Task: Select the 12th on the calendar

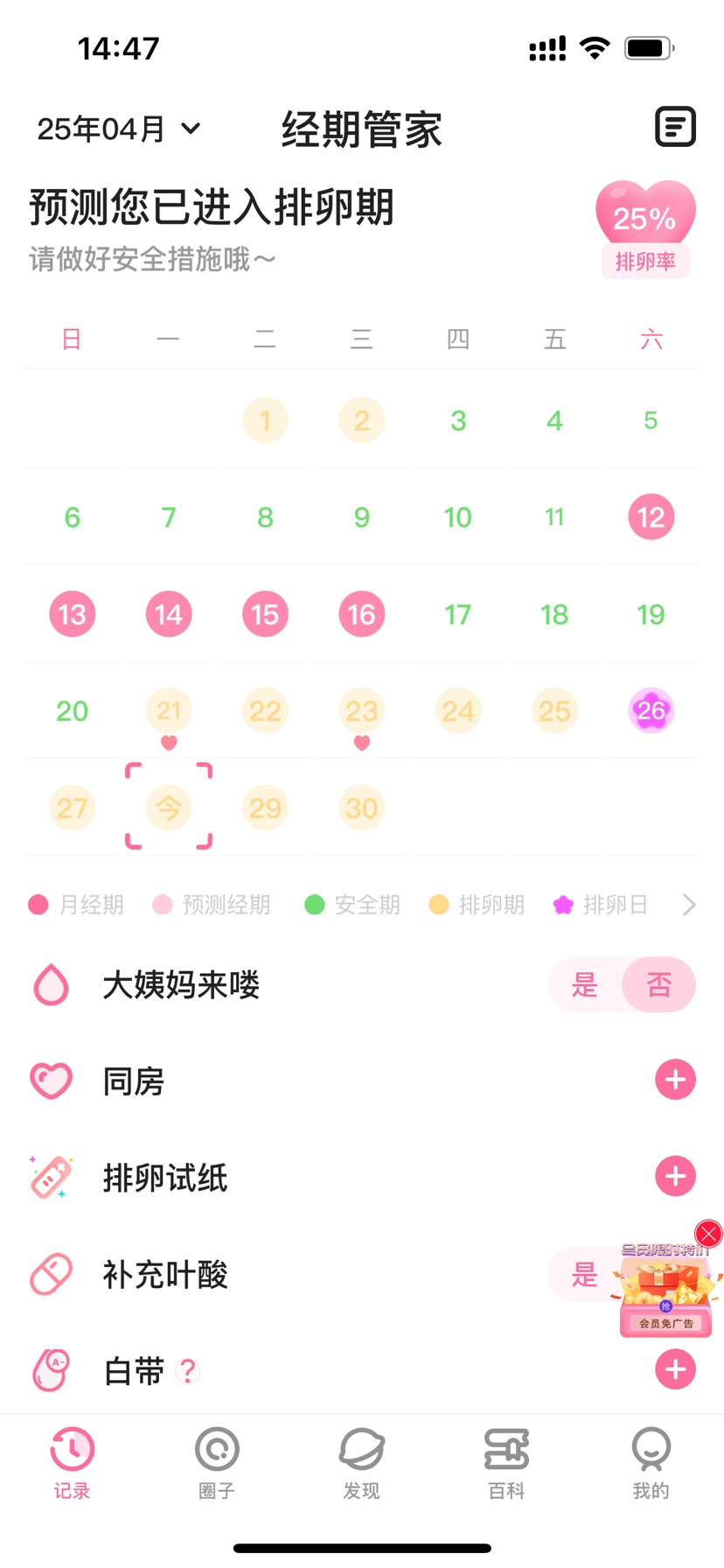Action: tap(651, 517)
